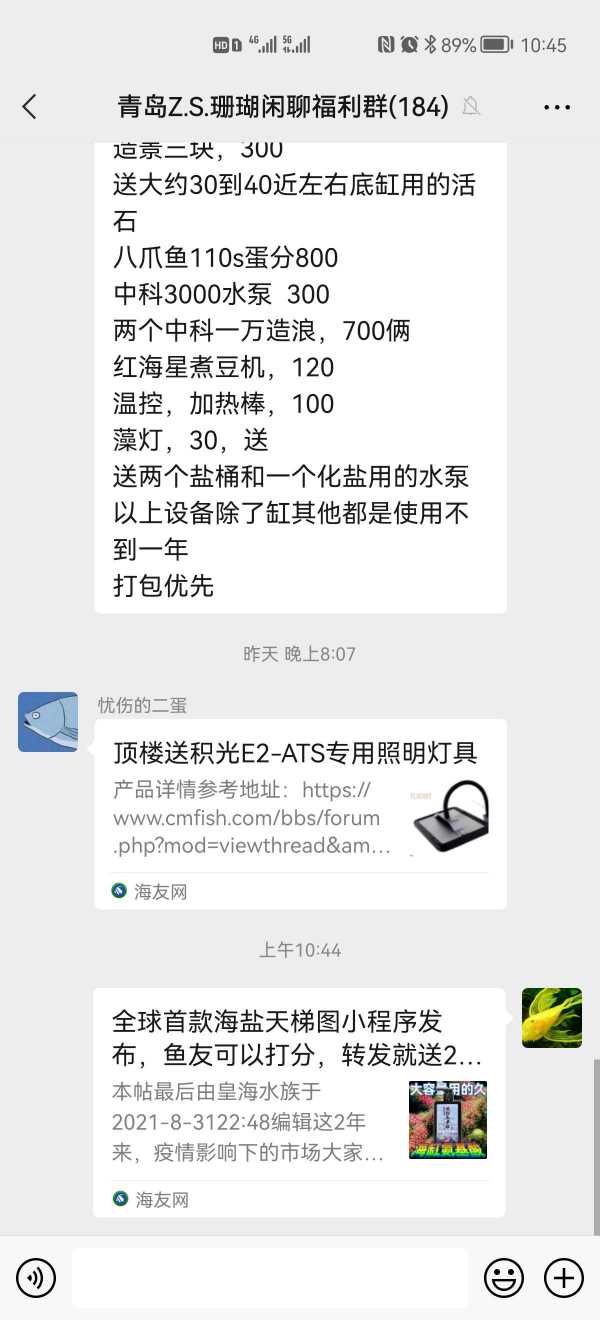Viewport: 600px width, 1320px height.
Task: Focus the message text field
Action: (270, 1277)
